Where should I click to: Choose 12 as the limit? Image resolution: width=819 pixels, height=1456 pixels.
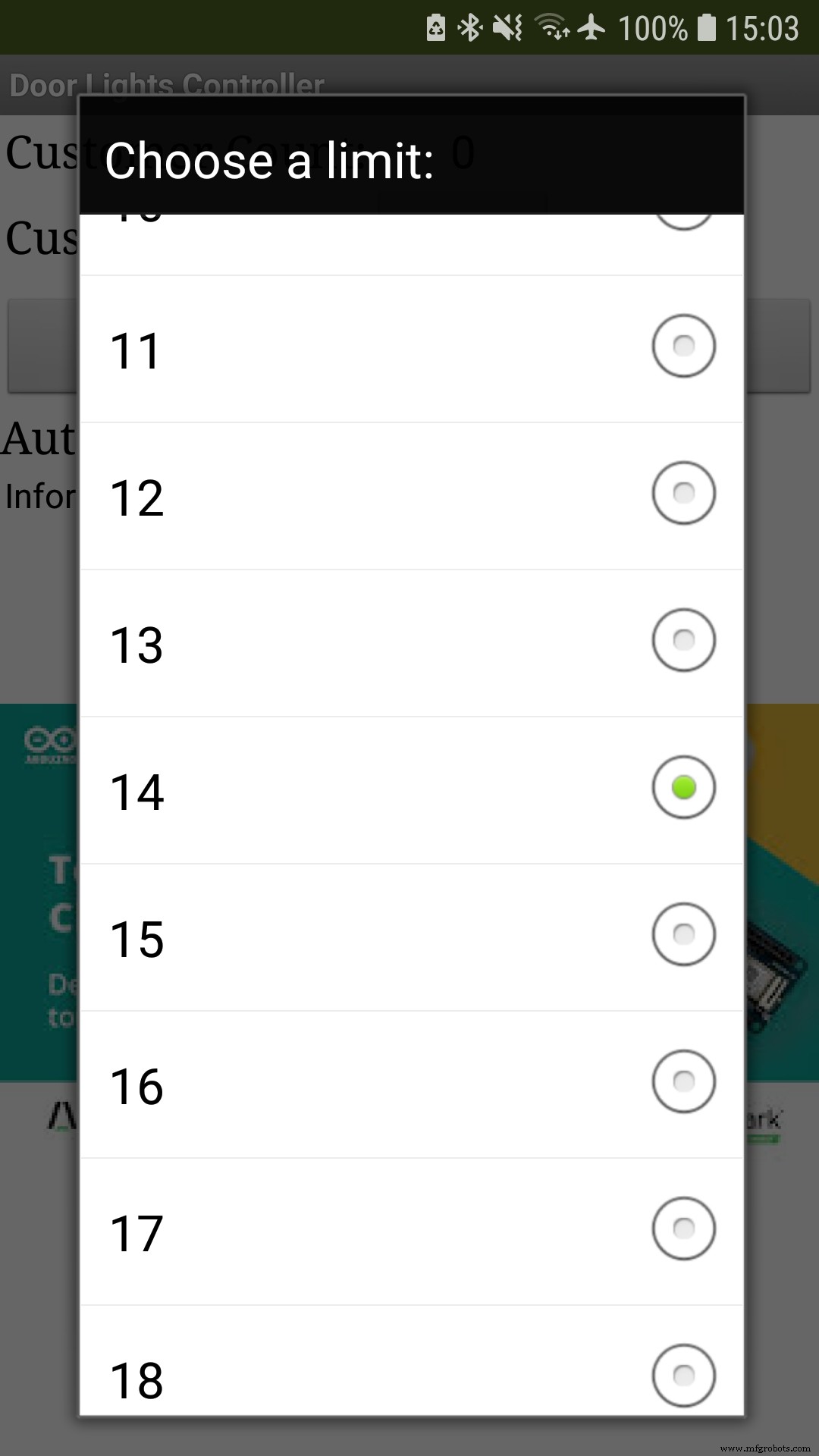(x=683, y=493)
